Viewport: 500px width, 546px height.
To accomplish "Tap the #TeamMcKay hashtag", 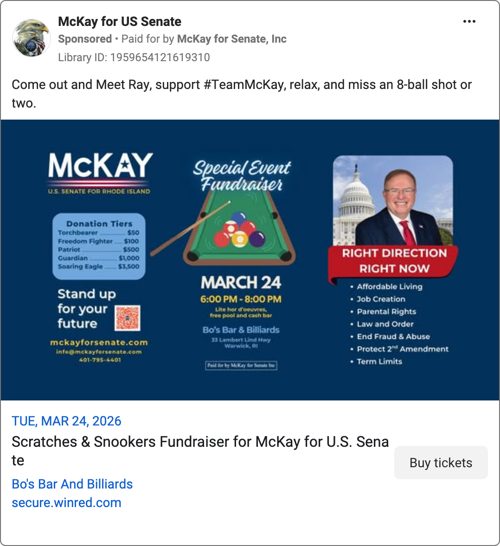I will pos(244,85).
